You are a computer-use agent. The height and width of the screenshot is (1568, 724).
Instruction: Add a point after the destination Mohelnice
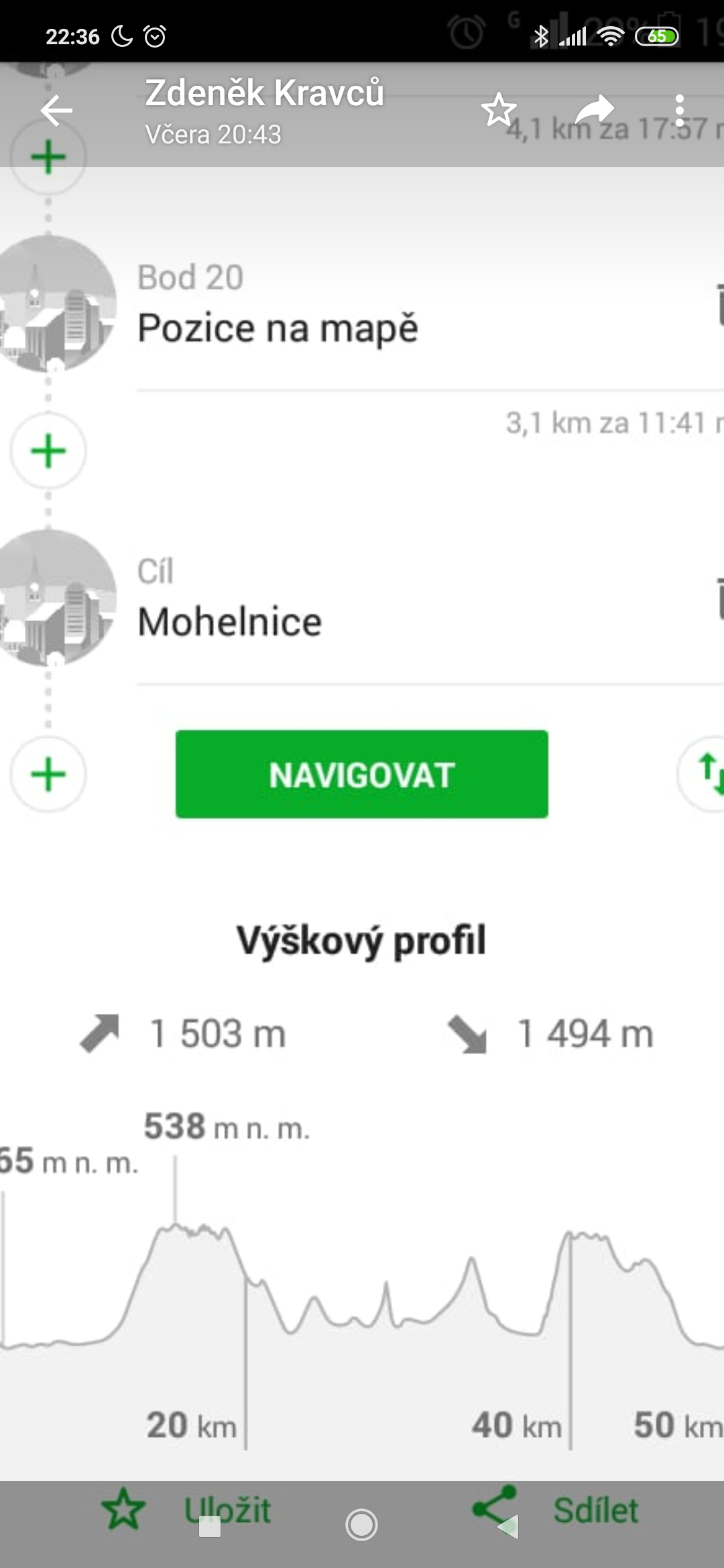pos(48,774)
